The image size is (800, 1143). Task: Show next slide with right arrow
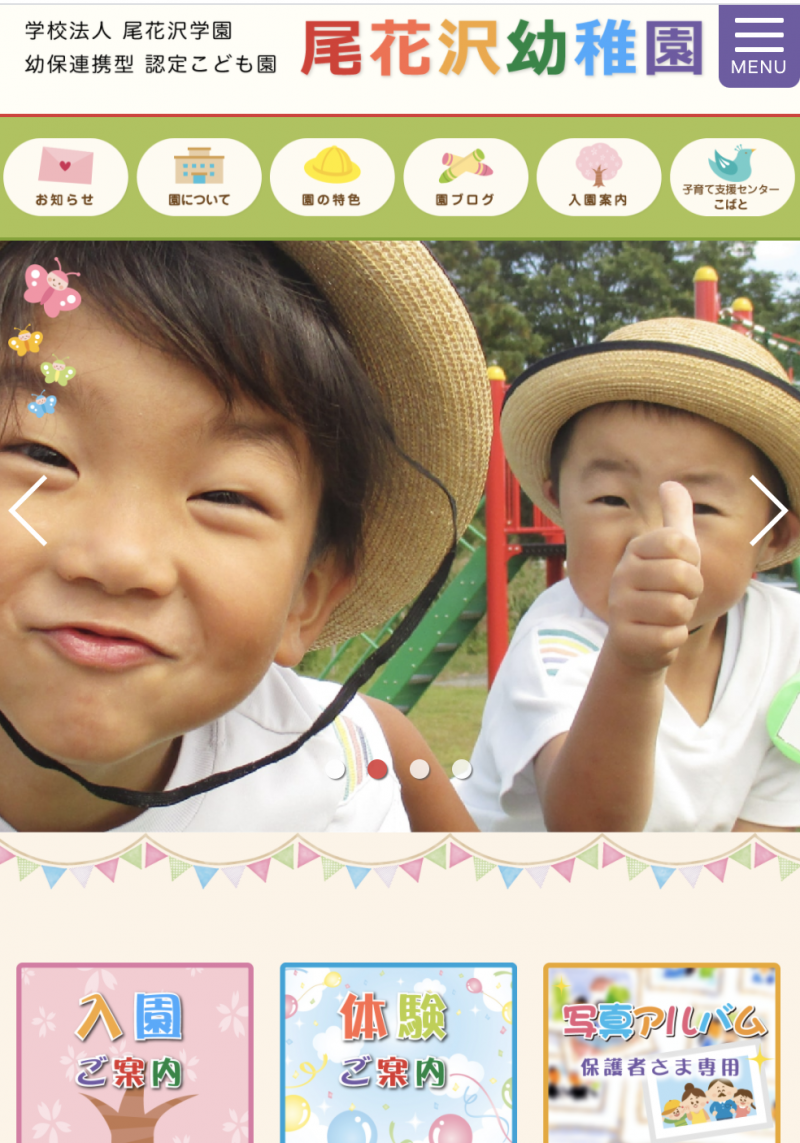pyautogui.click(x=768, y=510)
